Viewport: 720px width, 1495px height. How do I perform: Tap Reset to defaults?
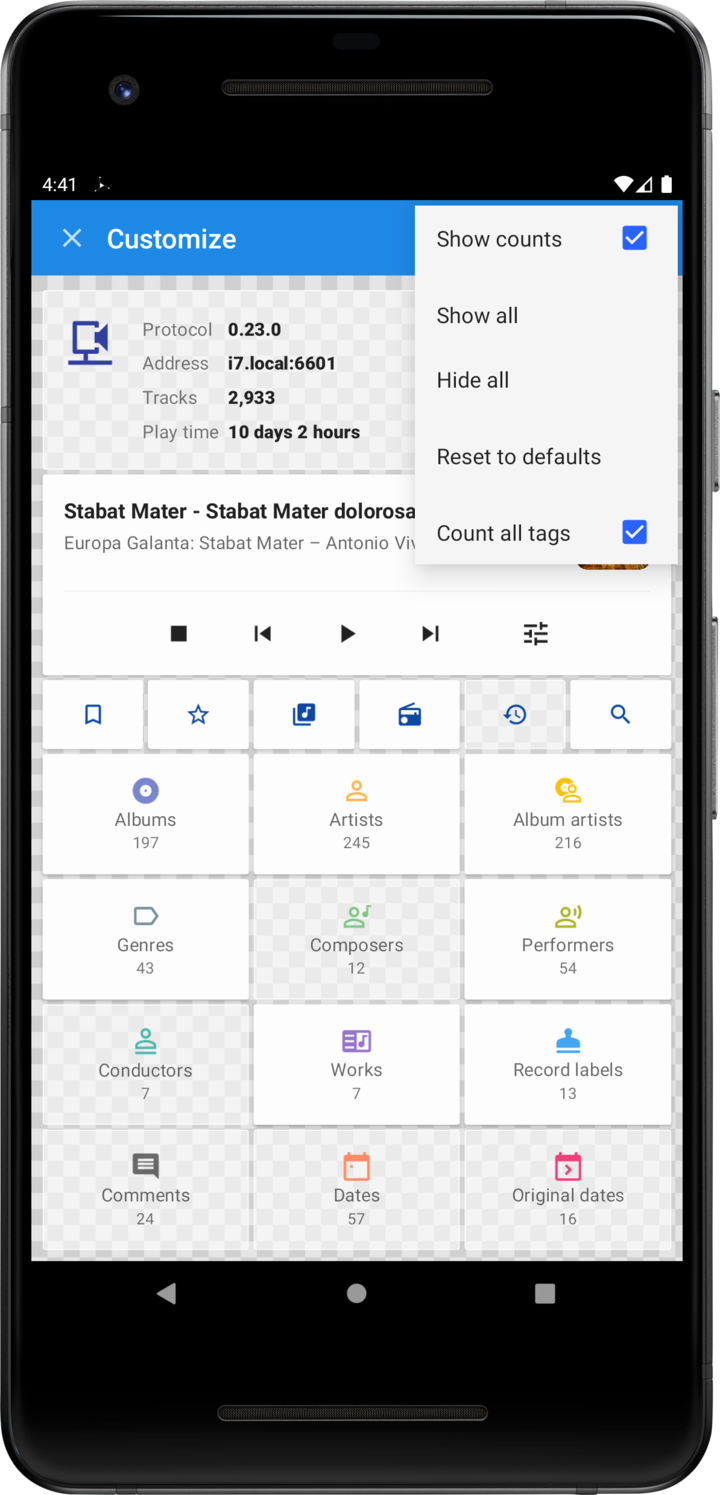click(519, 457)
